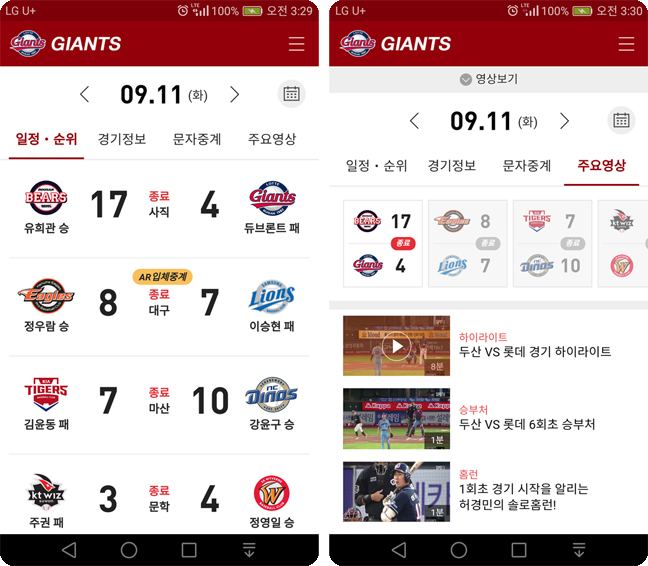The image size is (648, 566).
Task: Open the 허경민 솔로홈런 video clip
Action: tap(396, 490)
